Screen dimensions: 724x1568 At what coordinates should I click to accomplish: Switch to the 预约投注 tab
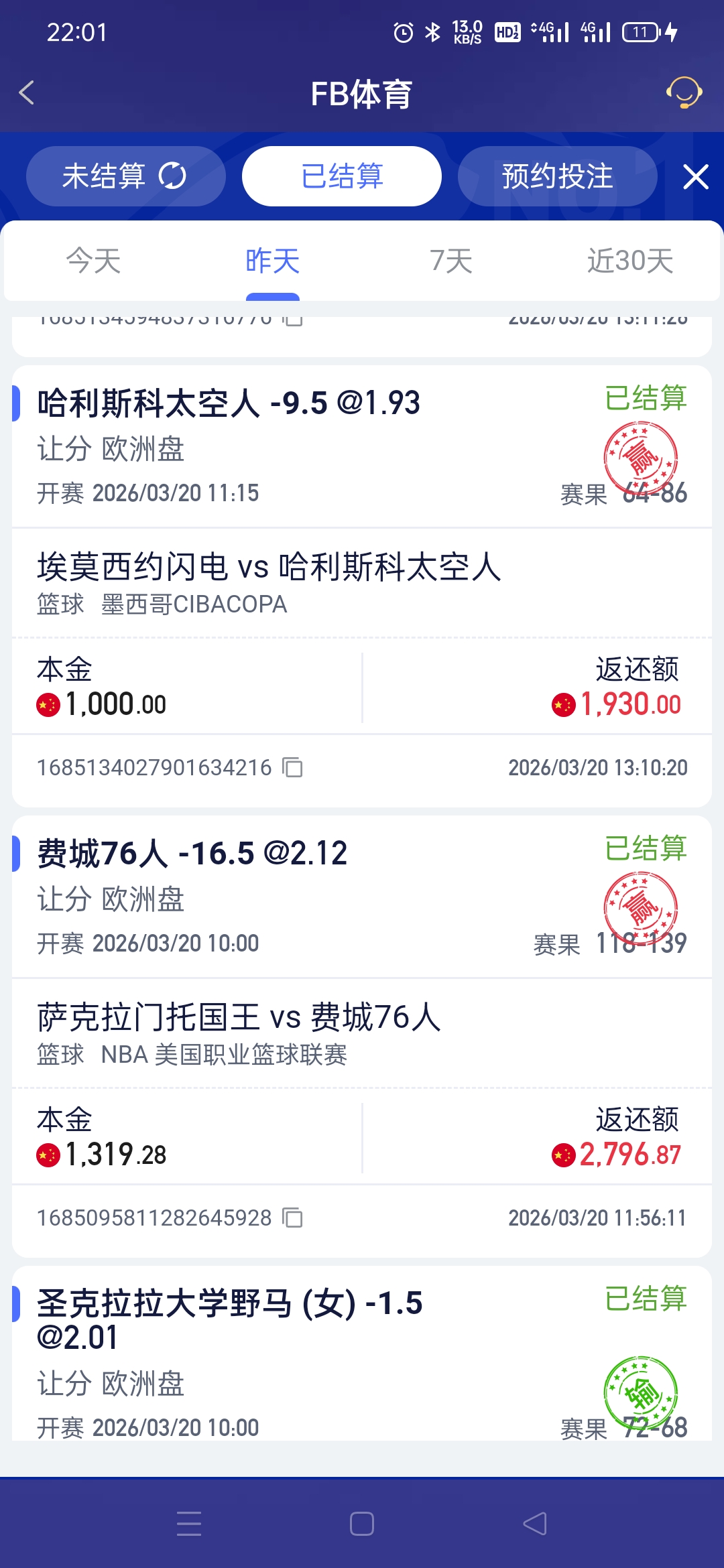pos(557,176)
